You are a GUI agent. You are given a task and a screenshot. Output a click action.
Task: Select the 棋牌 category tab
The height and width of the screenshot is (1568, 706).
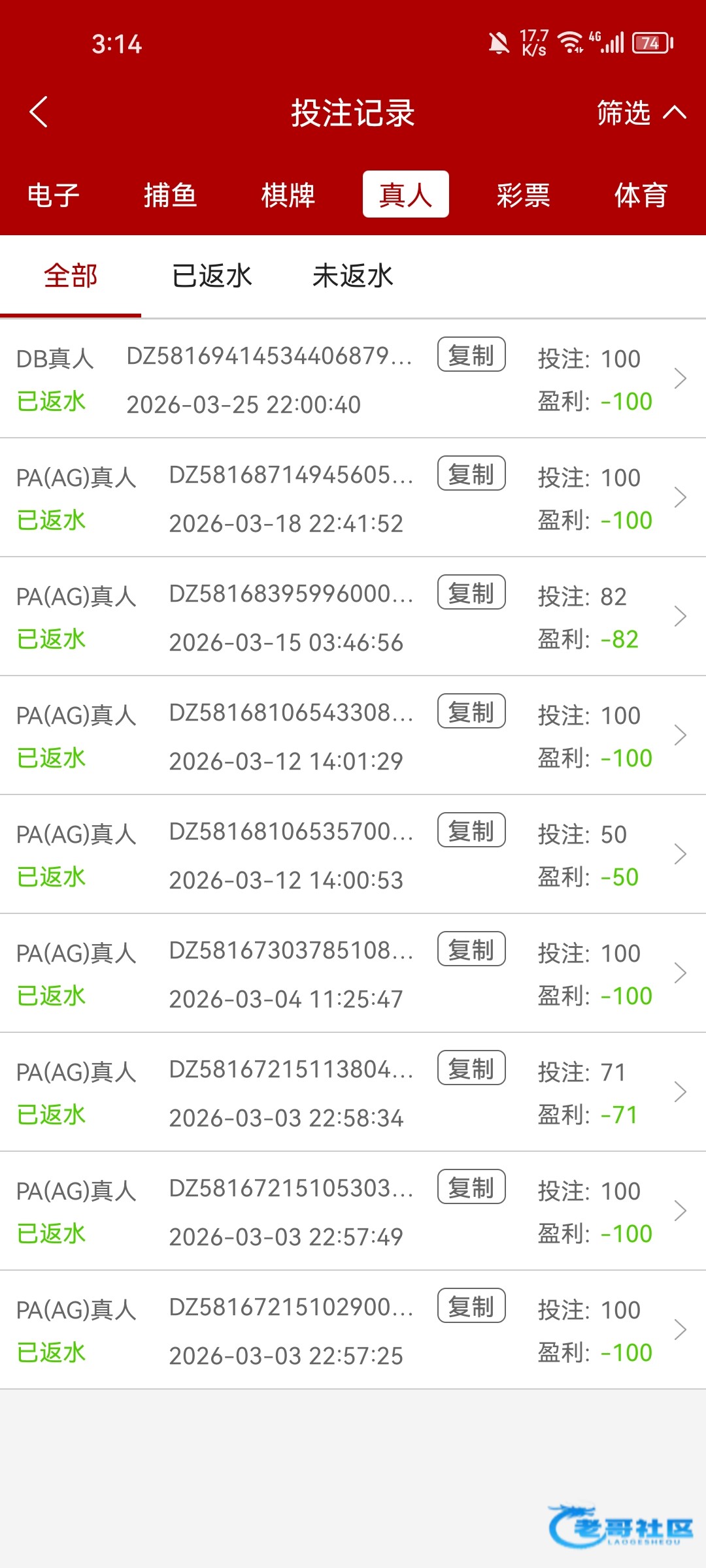(288, 195)
